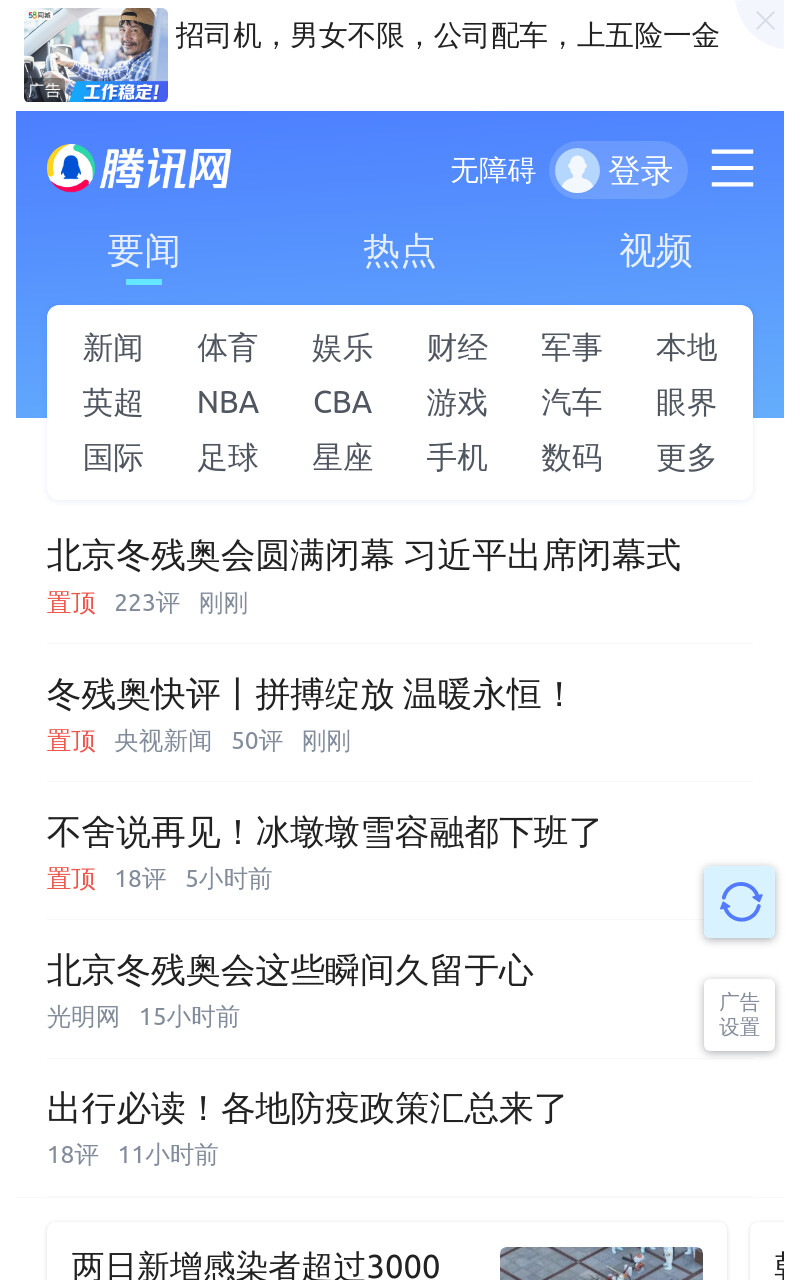
Task: Open 无障碍 accessibility mode
Action: tap(493, 170)
